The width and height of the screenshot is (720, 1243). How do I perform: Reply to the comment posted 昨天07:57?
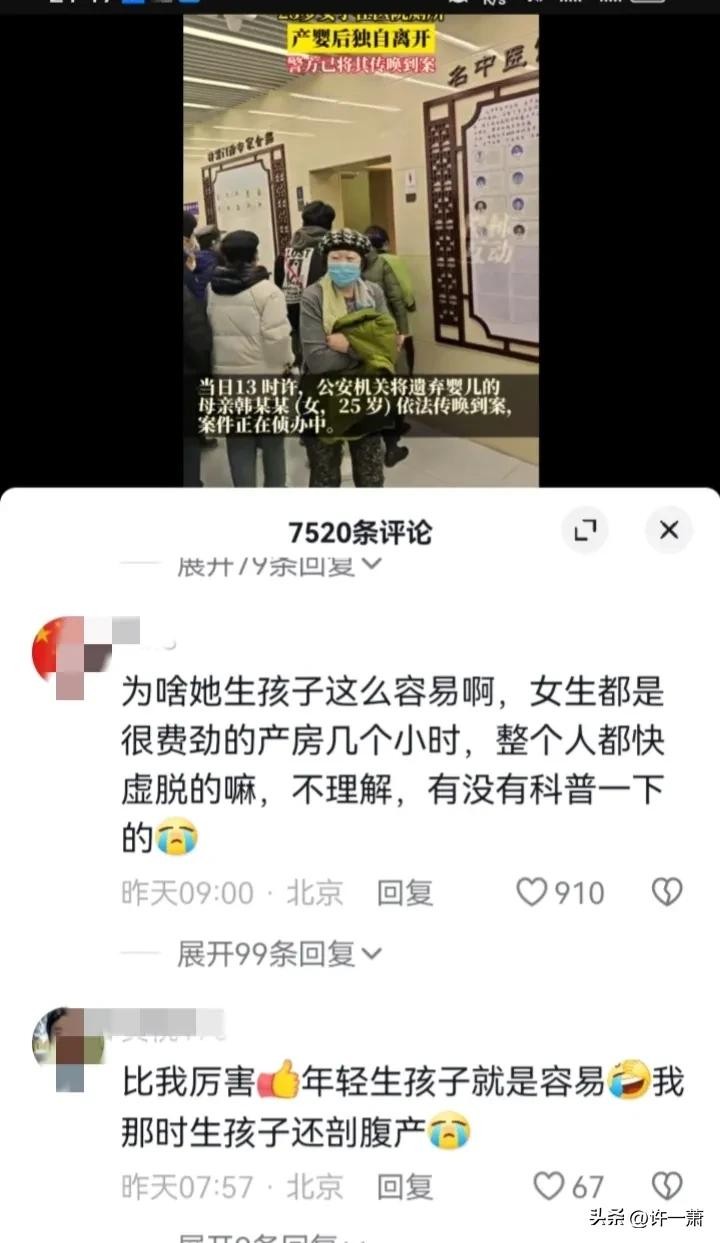click(404, 1186)
